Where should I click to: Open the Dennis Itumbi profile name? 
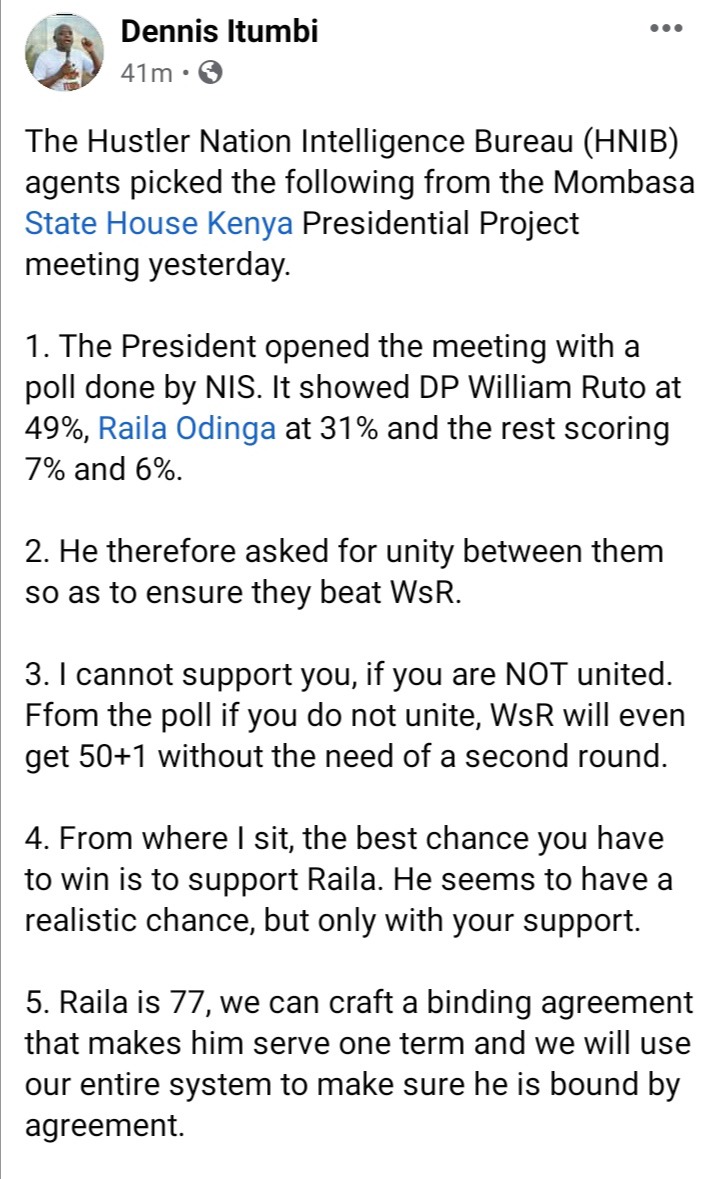coord(219,32)
